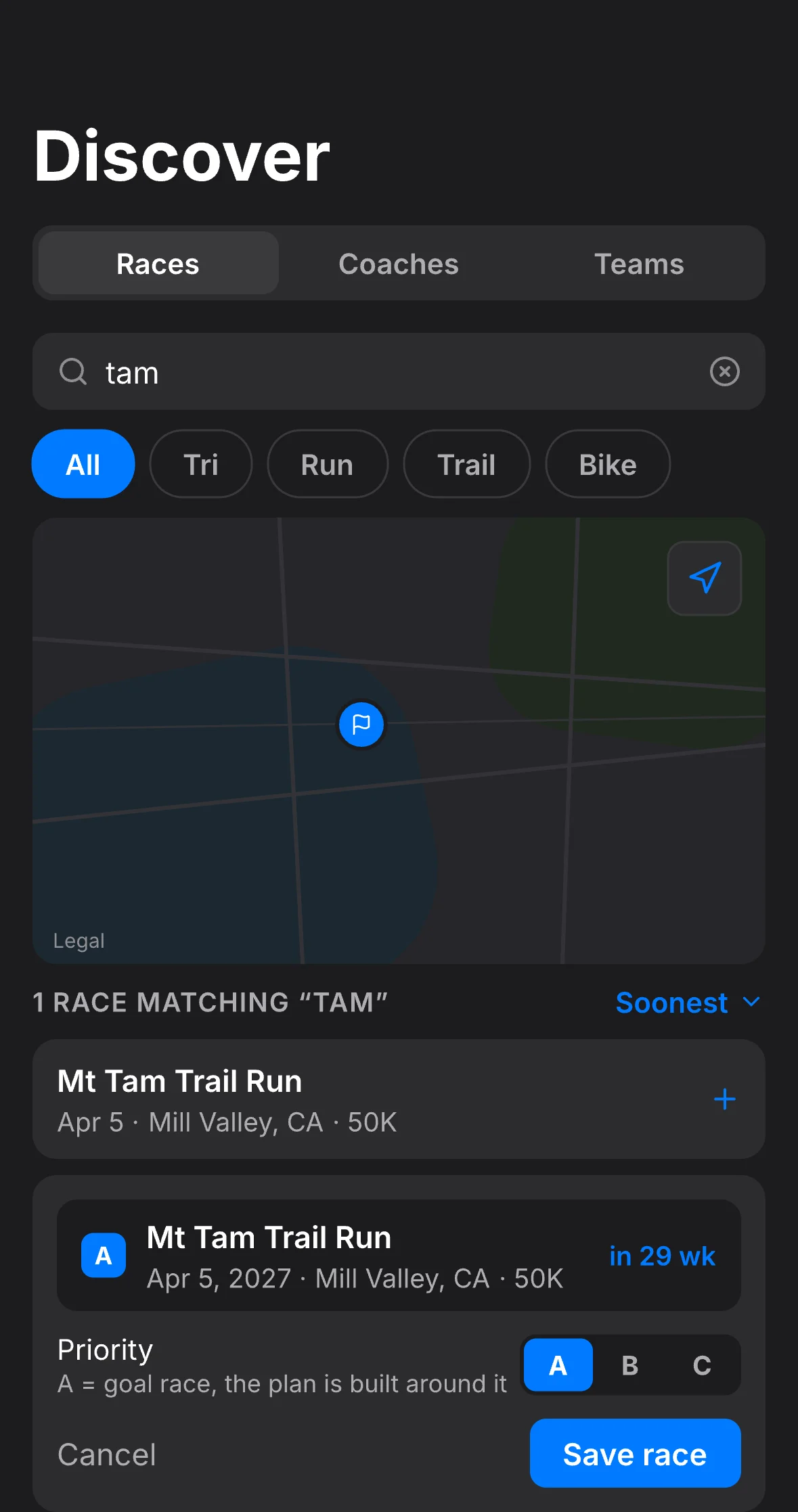Filter races by Tri

pyautogui.click(x=201, y=464)
